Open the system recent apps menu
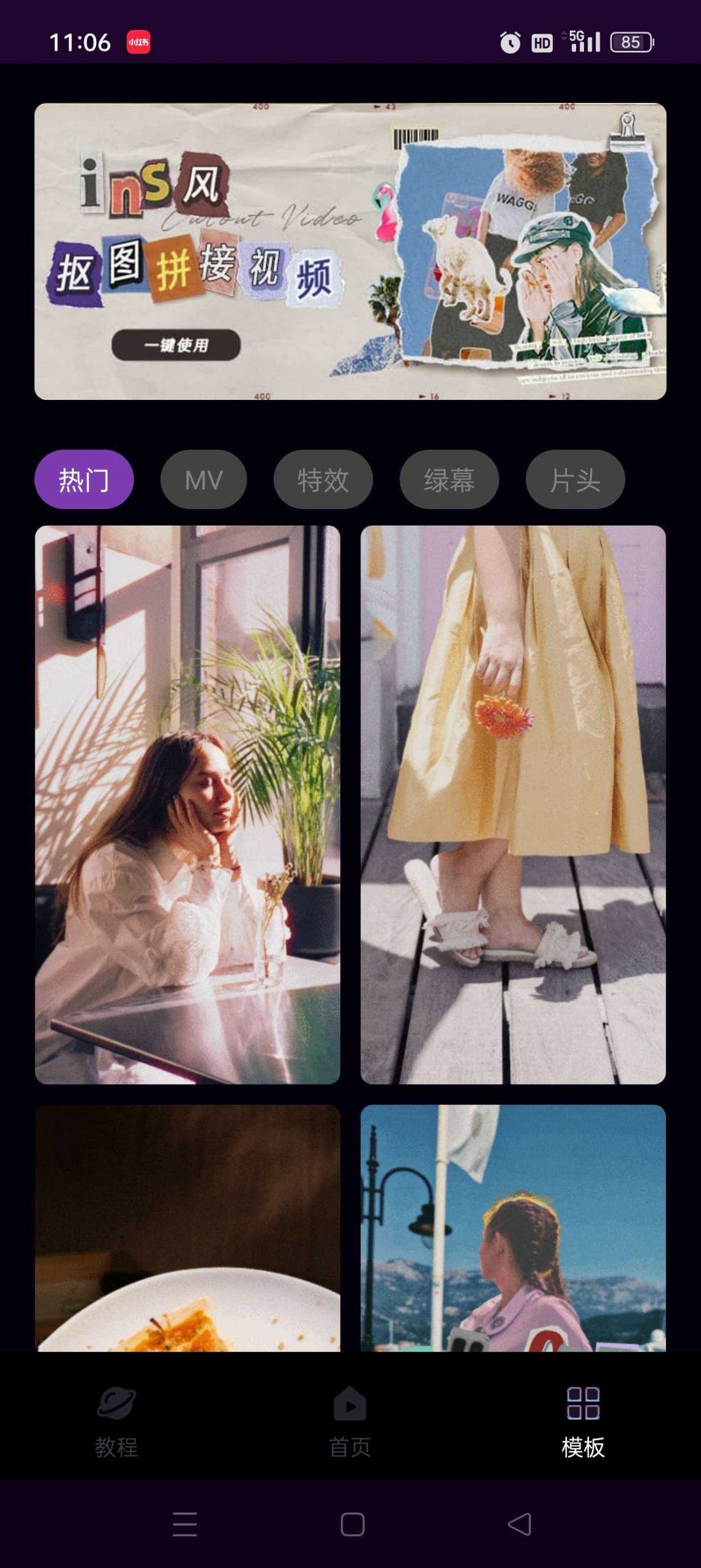This screenshot has width=701, height=1568. [184, 1524]
